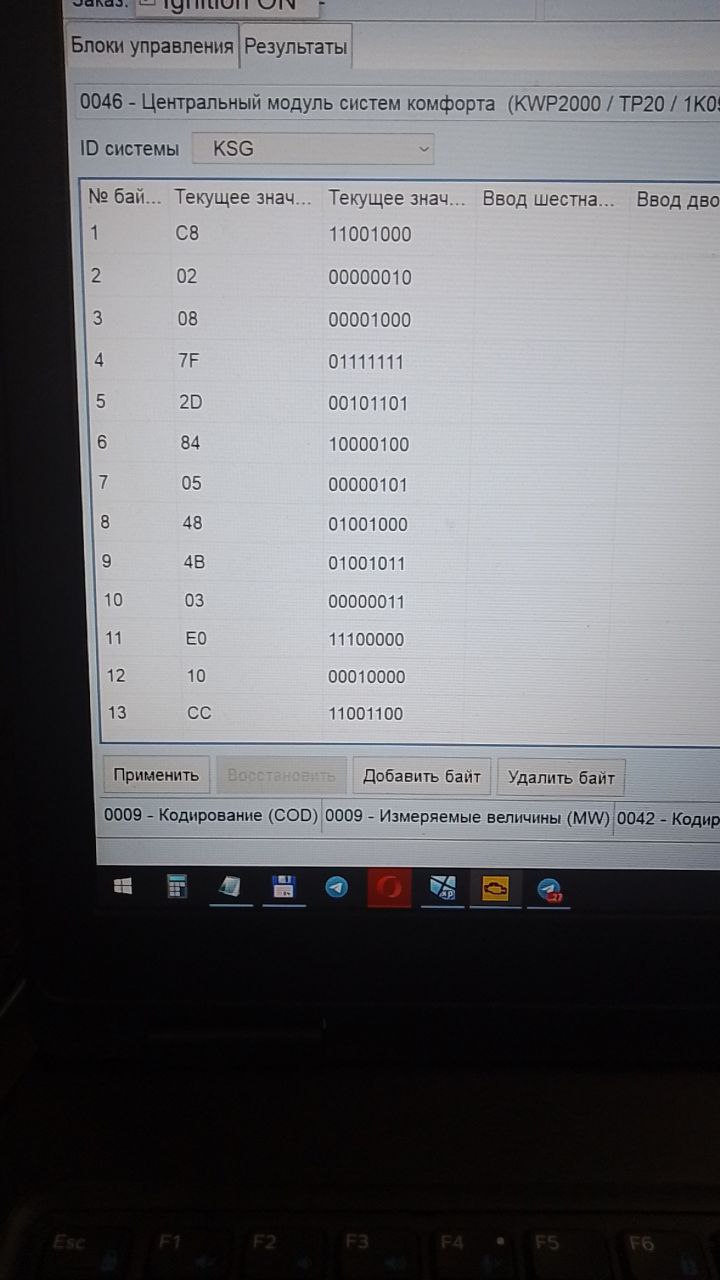720x1280 pixels.
Task: Click the Применить button
Action: click(x=156, y=775)
